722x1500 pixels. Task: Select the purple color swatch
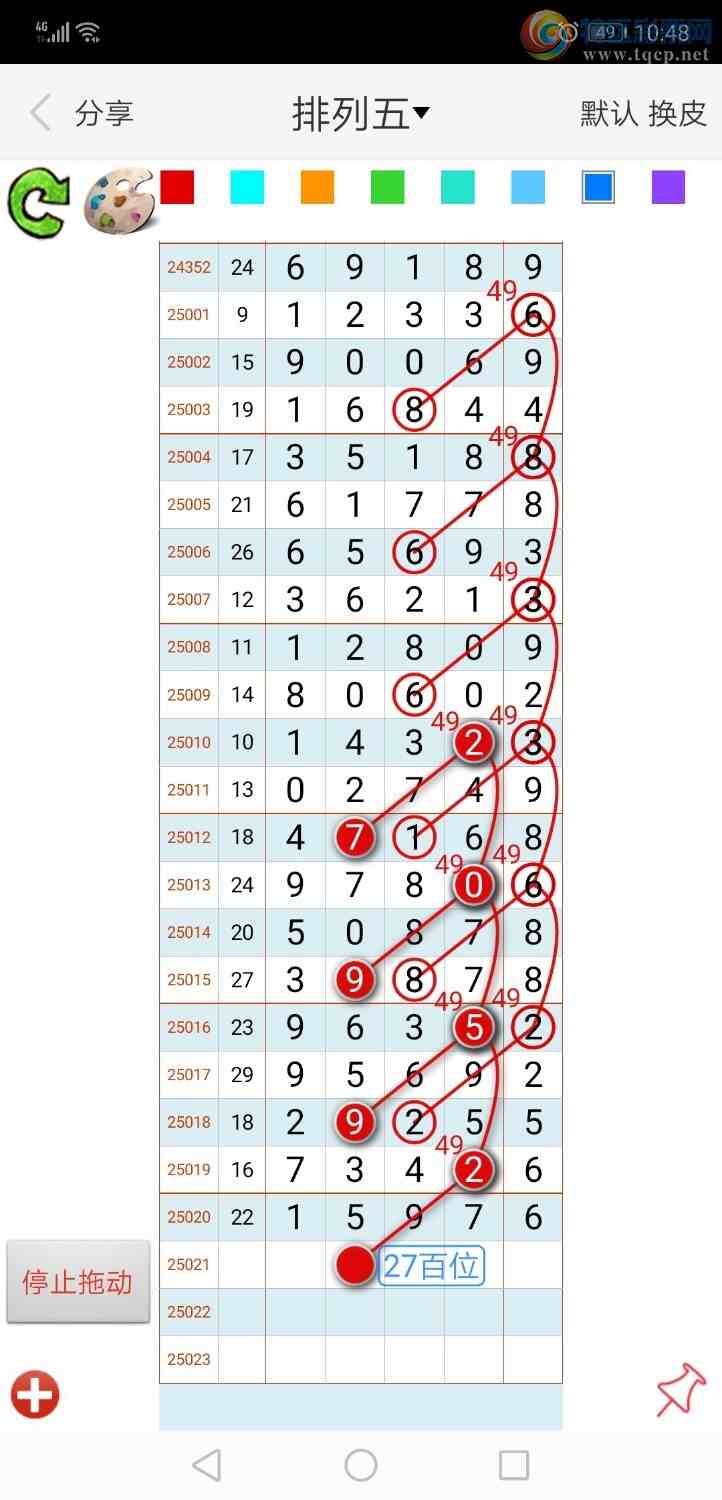point(668,187)
